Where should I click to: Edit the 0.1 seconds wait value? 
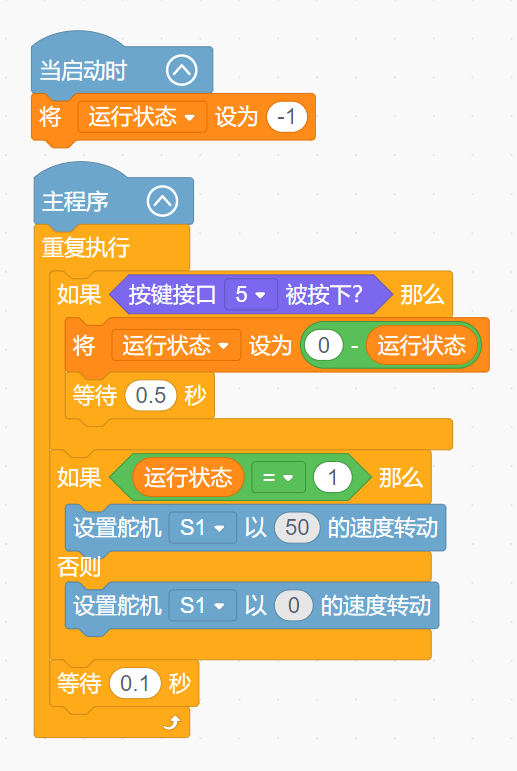[135, 683]
